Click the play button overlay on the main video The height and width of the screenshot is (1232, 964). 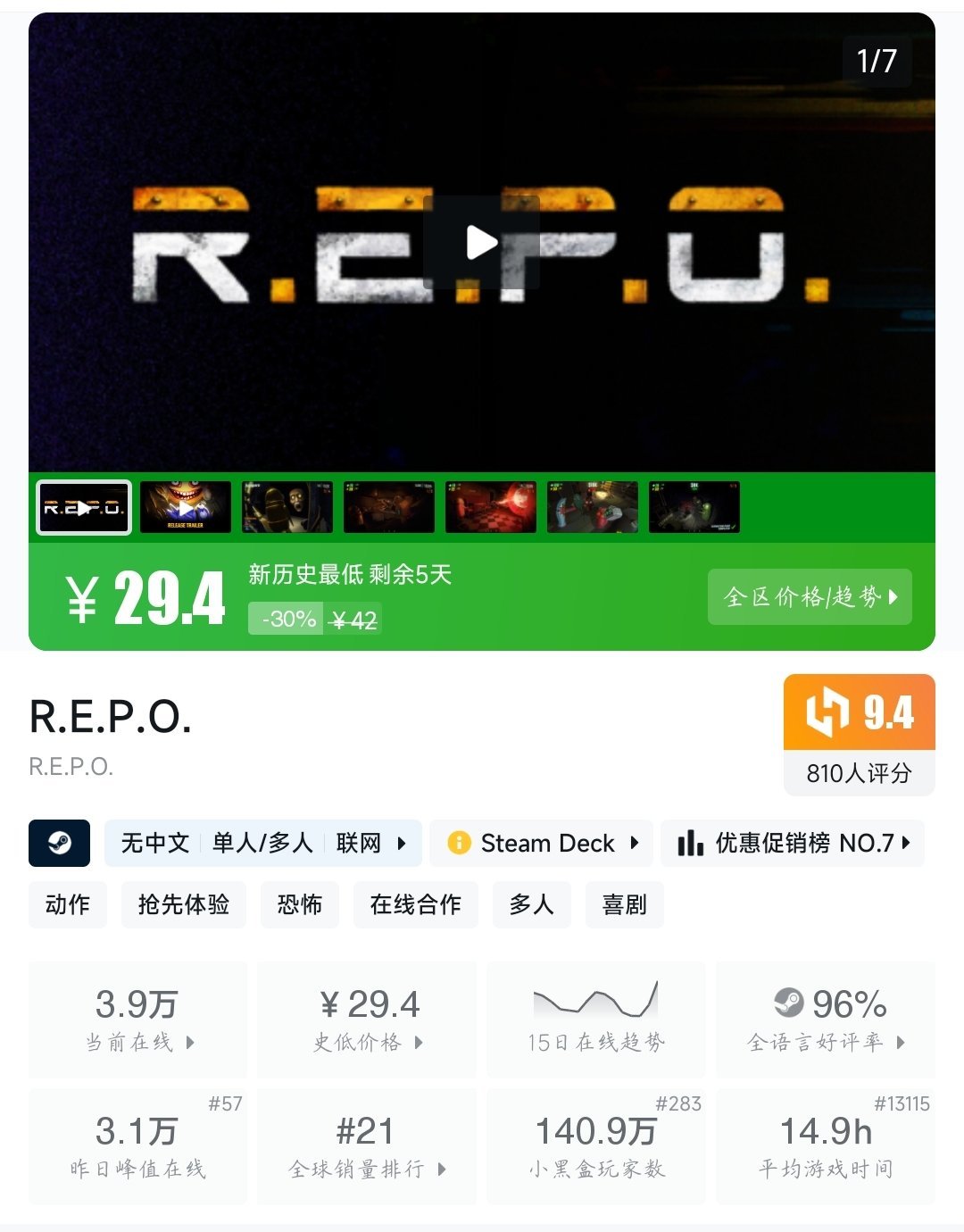(x=482, y=241)
